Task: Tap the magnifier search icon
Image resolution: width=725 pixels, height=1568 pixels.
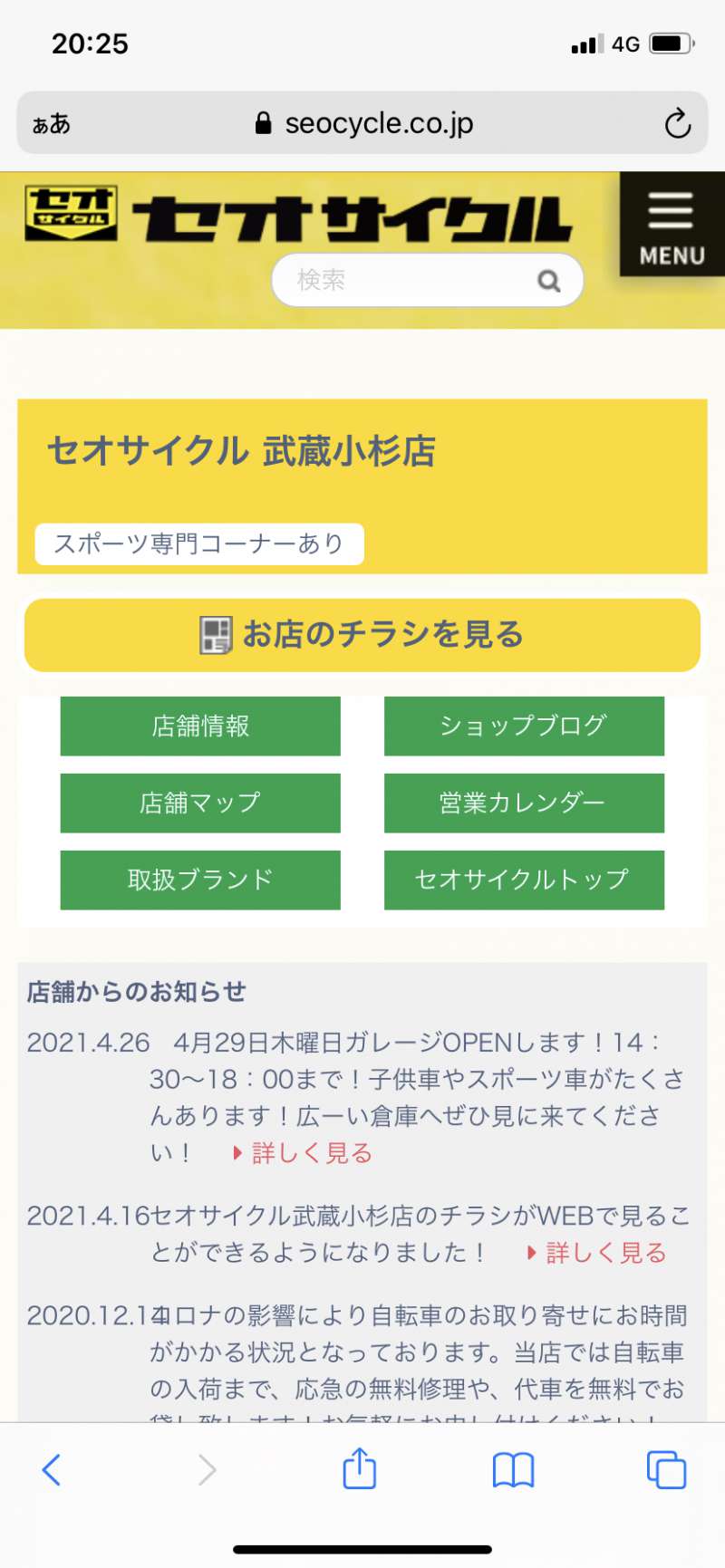Action: (548, 281)
